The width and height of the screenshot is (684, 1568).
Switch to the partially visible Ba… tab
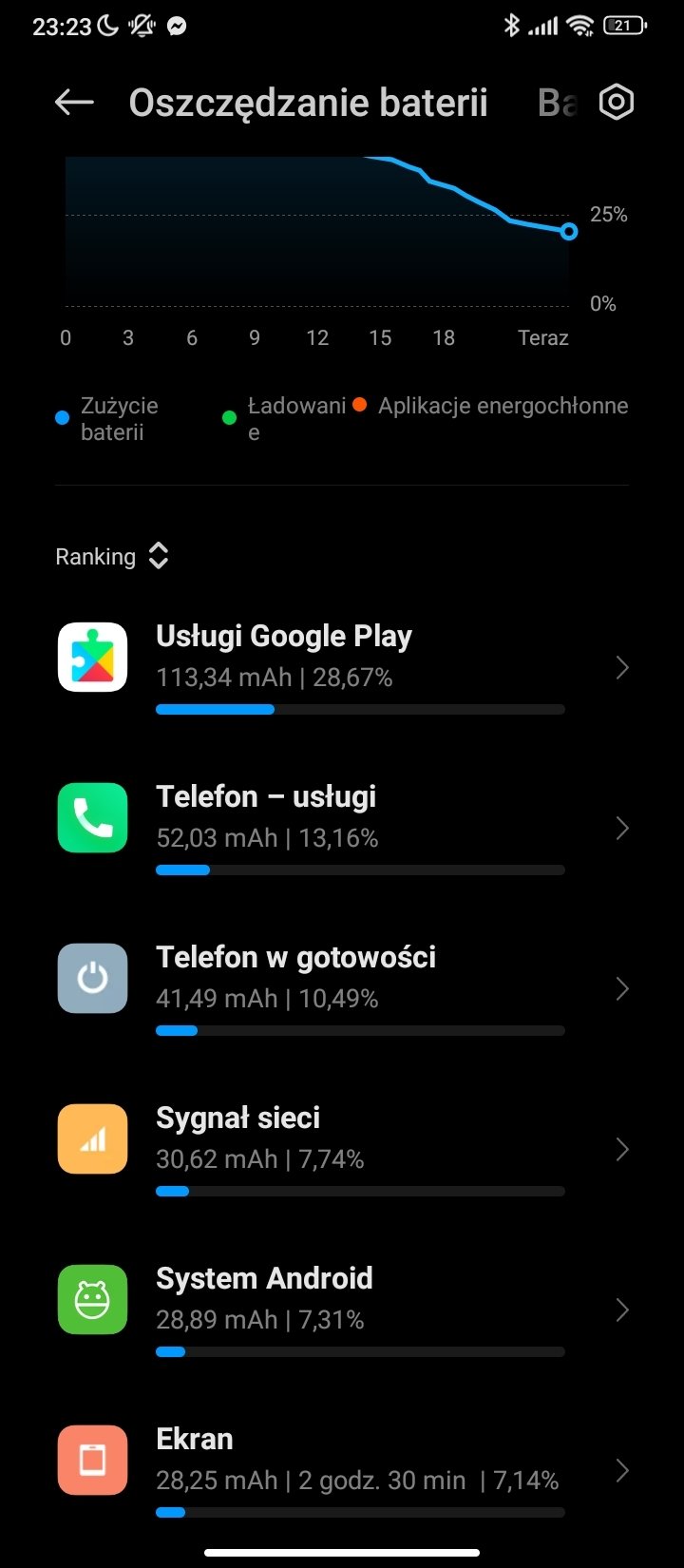click(558, 103)
